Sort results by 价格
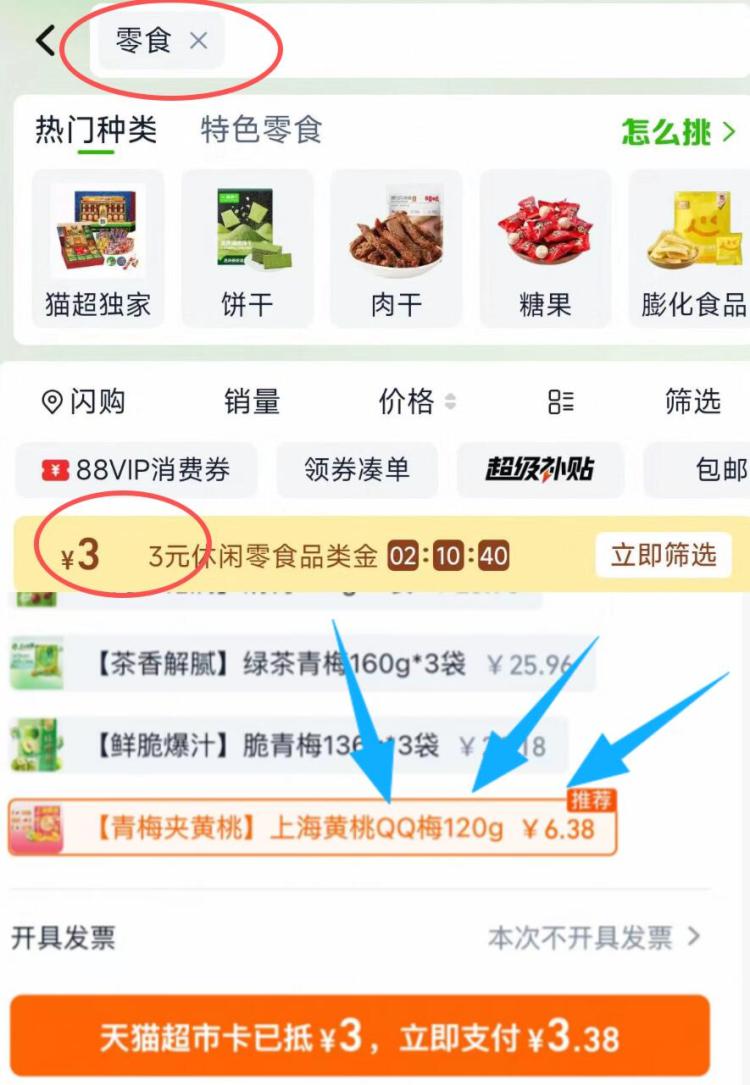 (x=416, y=402)
